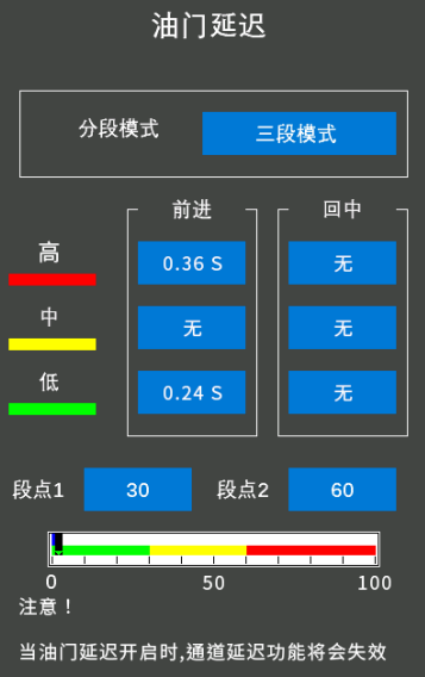Set the 回中 low delay value
Viewport: 426px width, 677px height.
click(x=342, y=392)
